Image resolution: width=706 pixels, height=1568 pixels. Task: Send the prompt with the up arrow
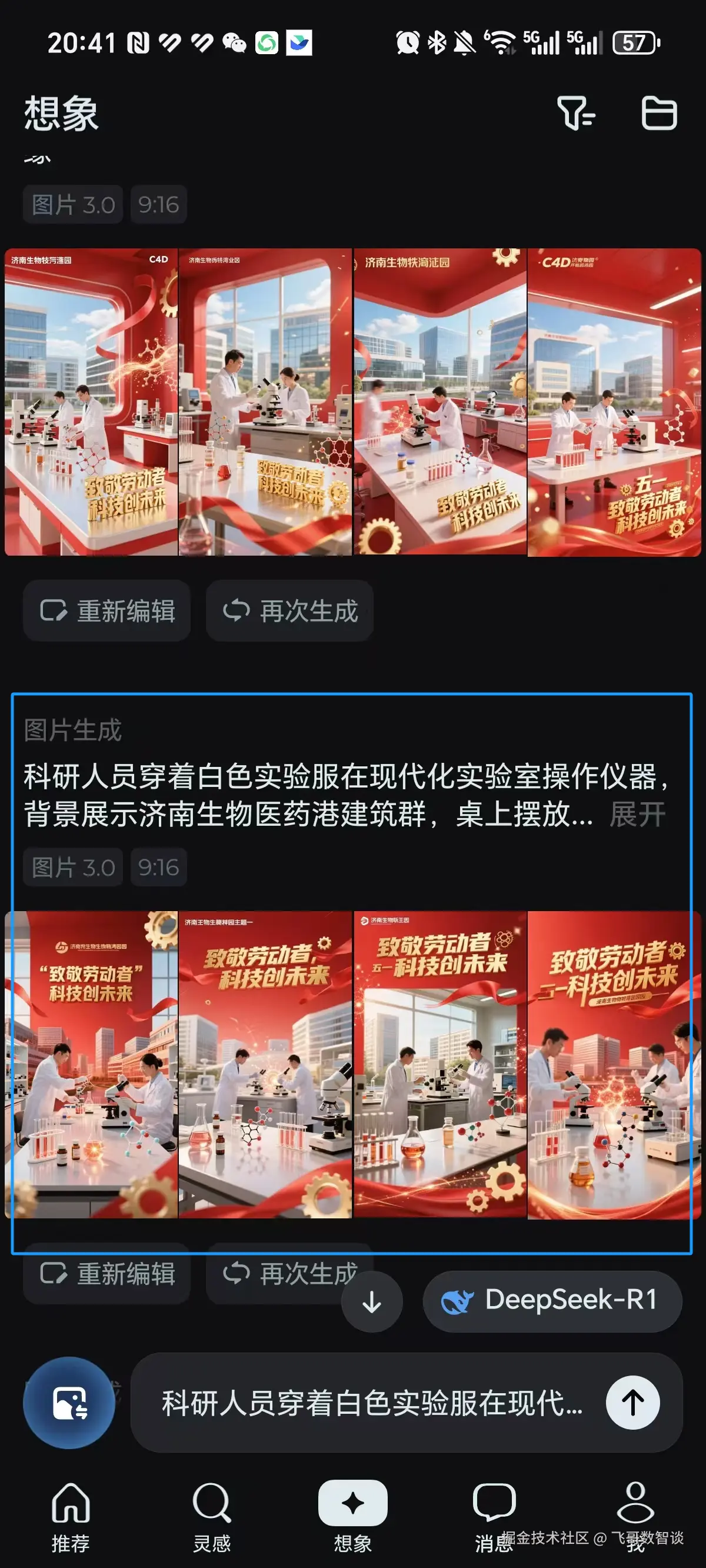632,1403
